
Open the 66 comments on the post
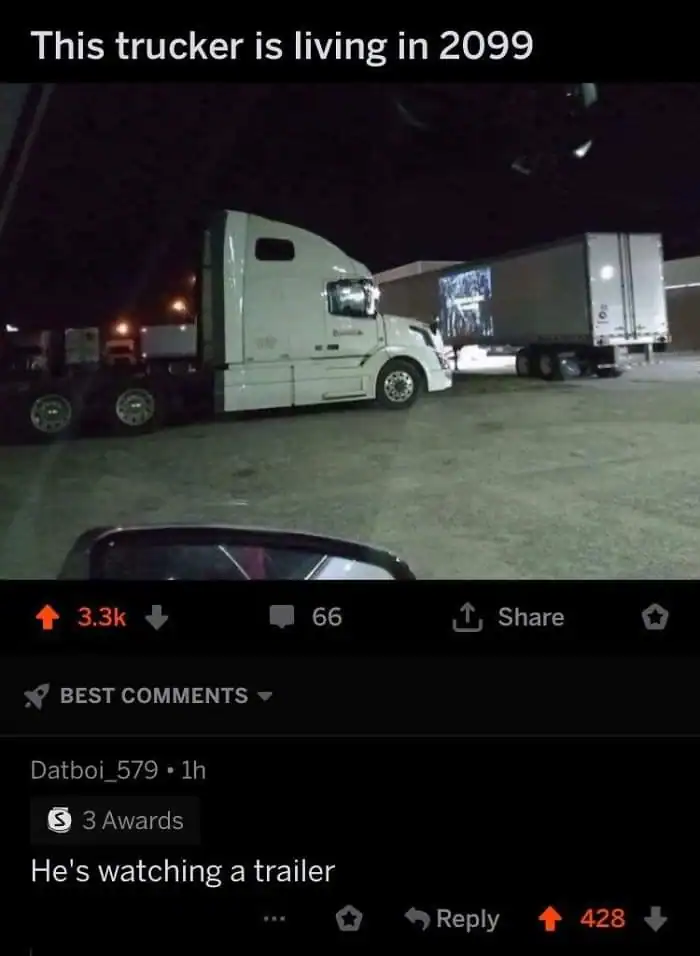pos(306,618)
